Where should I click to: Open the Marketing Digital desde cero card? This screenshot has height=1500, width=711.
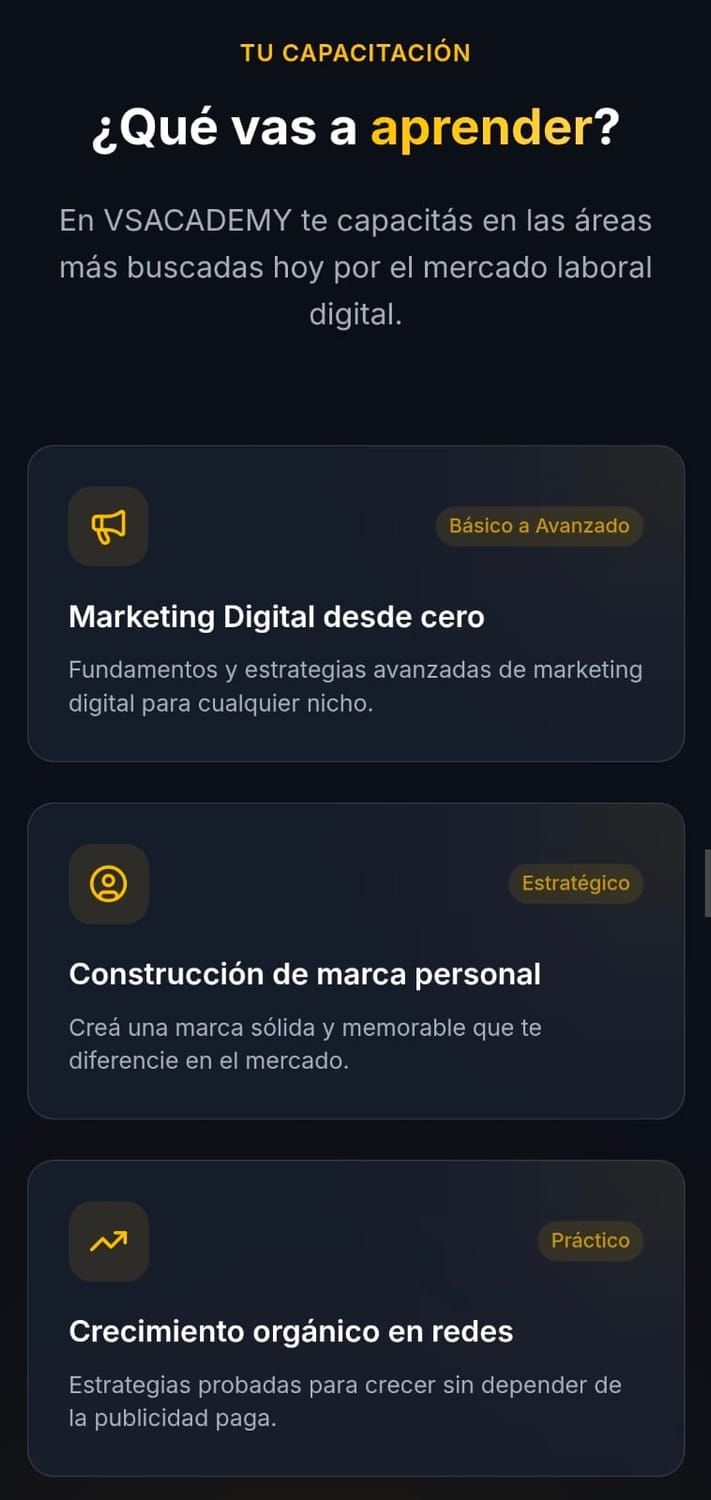[355, 604]
